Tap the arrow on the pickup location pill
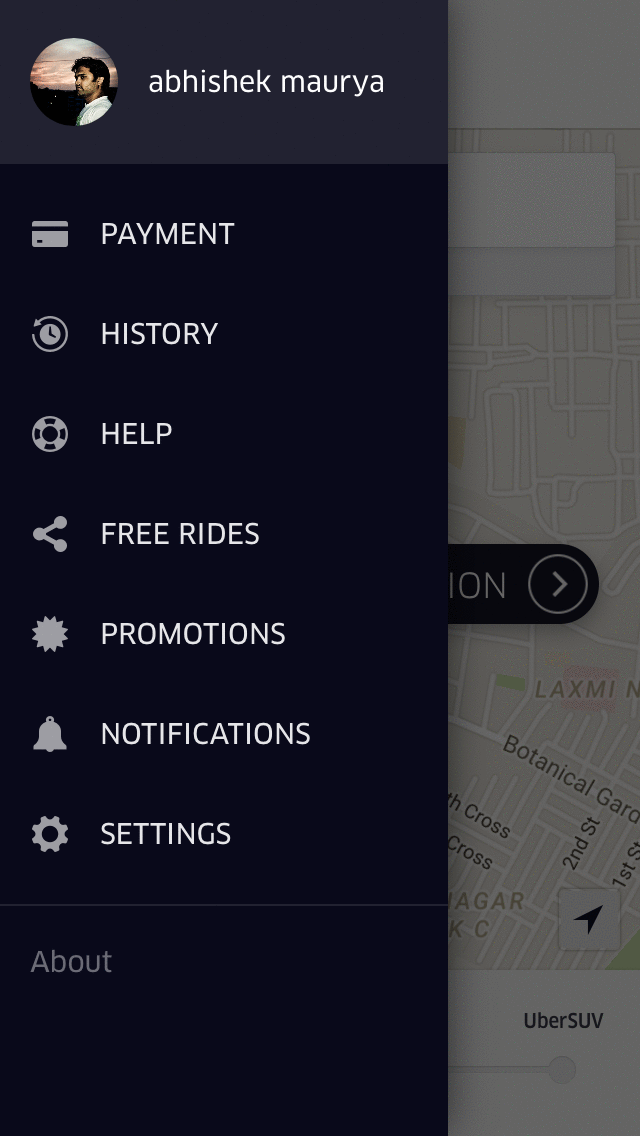Screen dimensions: 640x1136 coord(557,584)
